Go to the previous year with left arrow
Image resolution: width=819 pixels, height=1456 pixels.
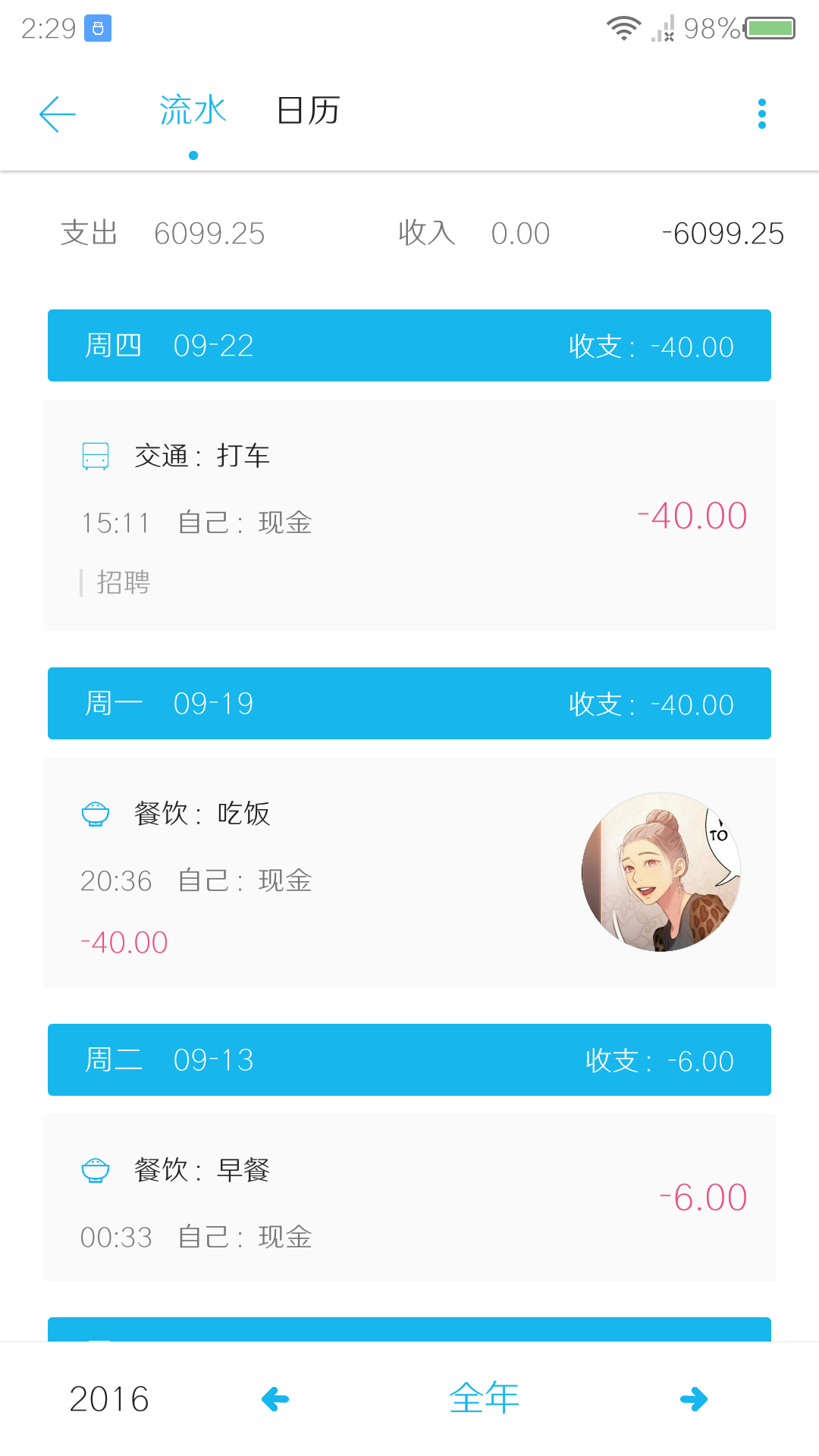pyautogui.click(x=275, y=1399)
